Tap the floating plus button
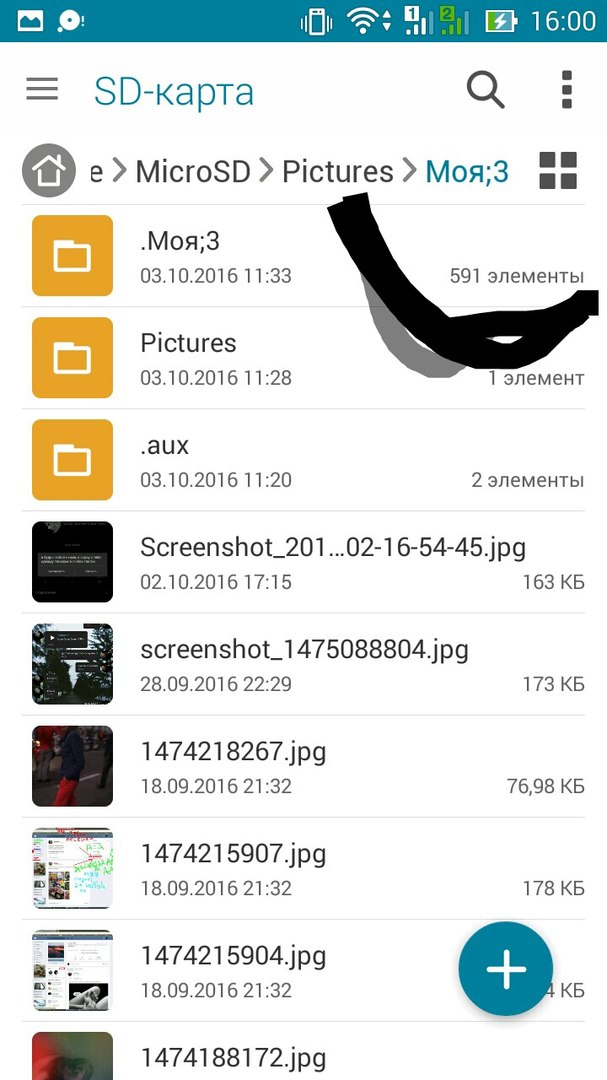 point(506,968)
